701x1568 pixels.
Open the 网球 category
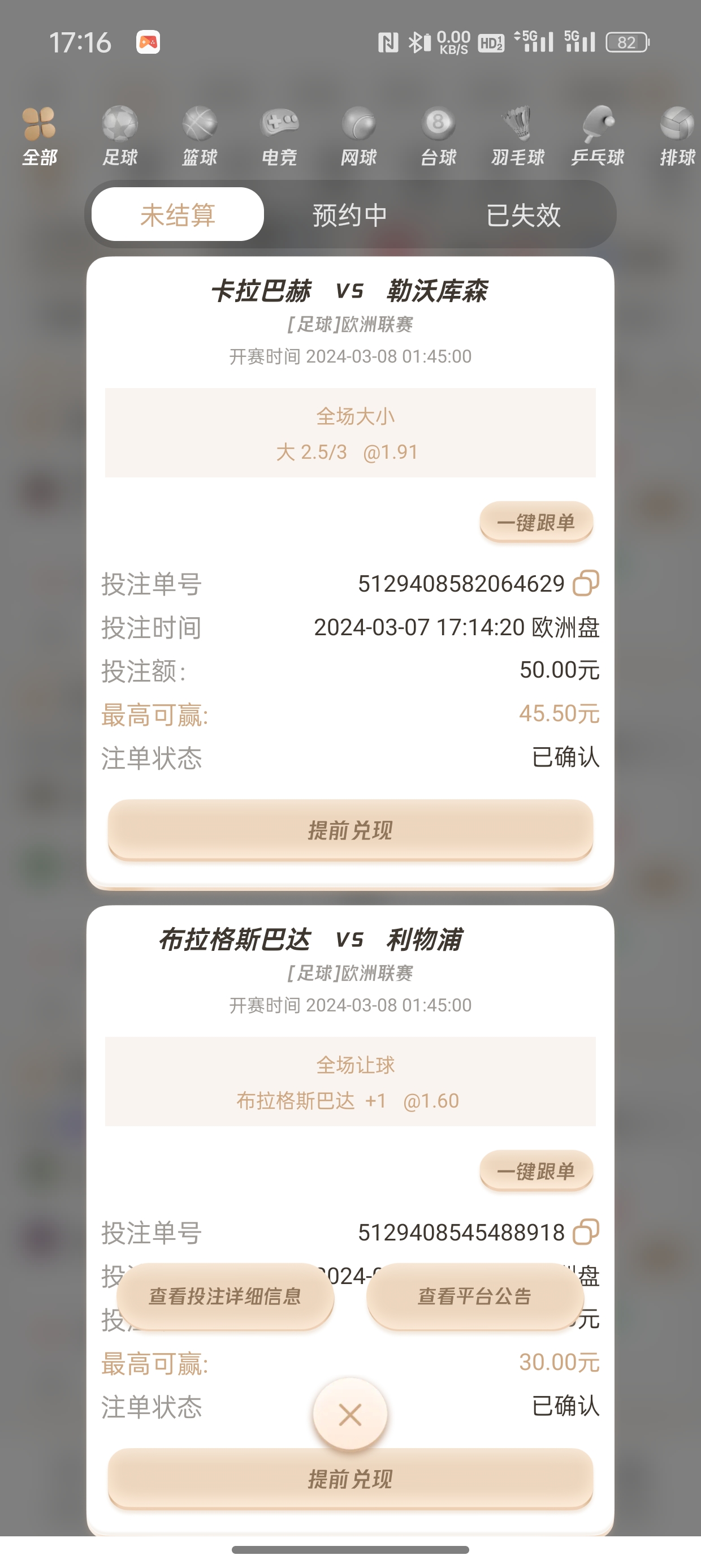(358, 136)
